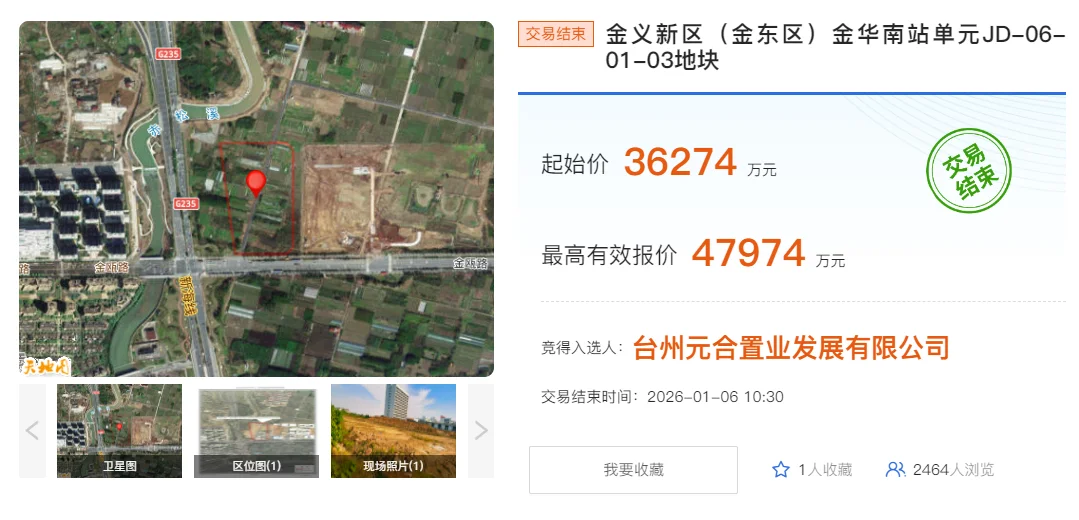
Task: Open the 区位图(1) thumbnail
Action: [256, 430]
